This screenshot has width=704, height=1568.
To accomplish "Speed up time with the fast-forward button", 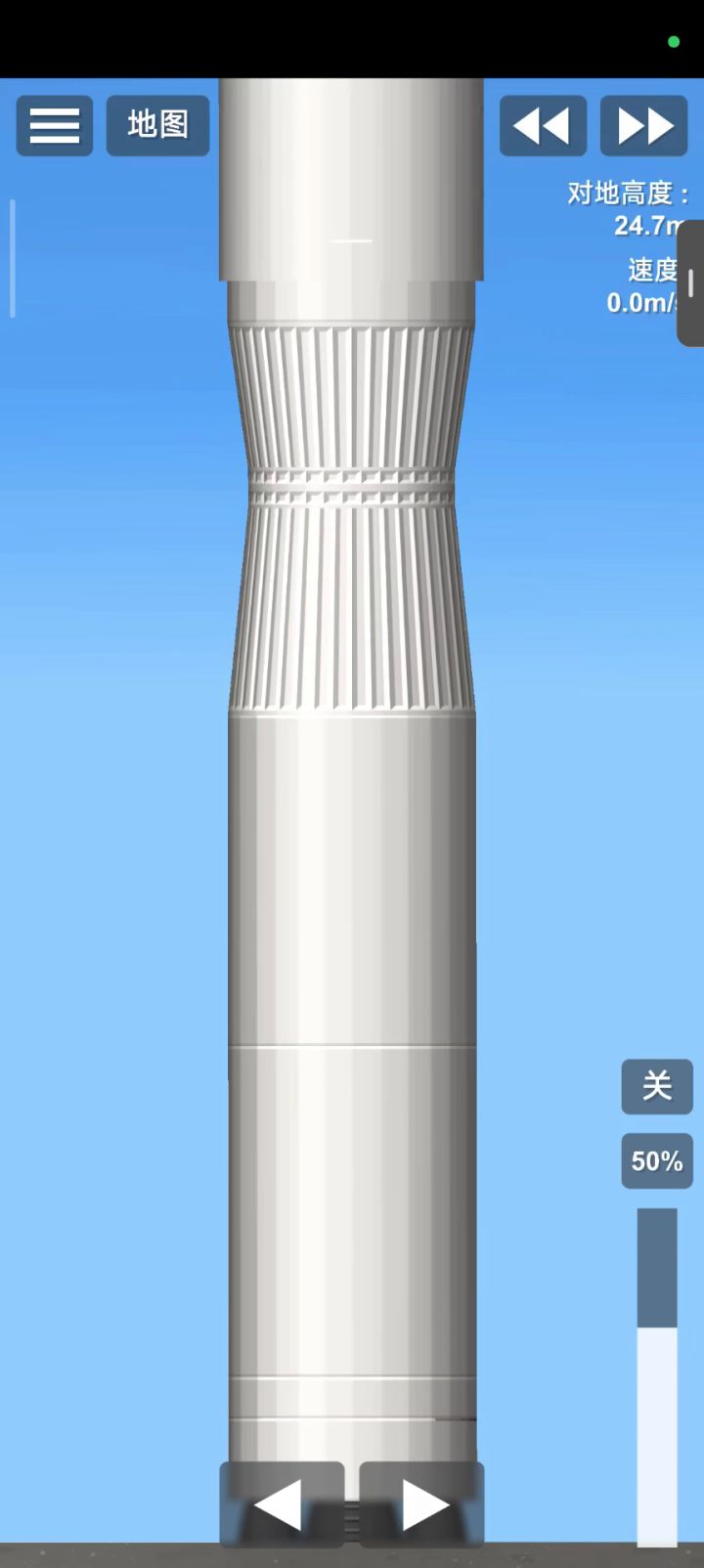I will click(643, 125).
